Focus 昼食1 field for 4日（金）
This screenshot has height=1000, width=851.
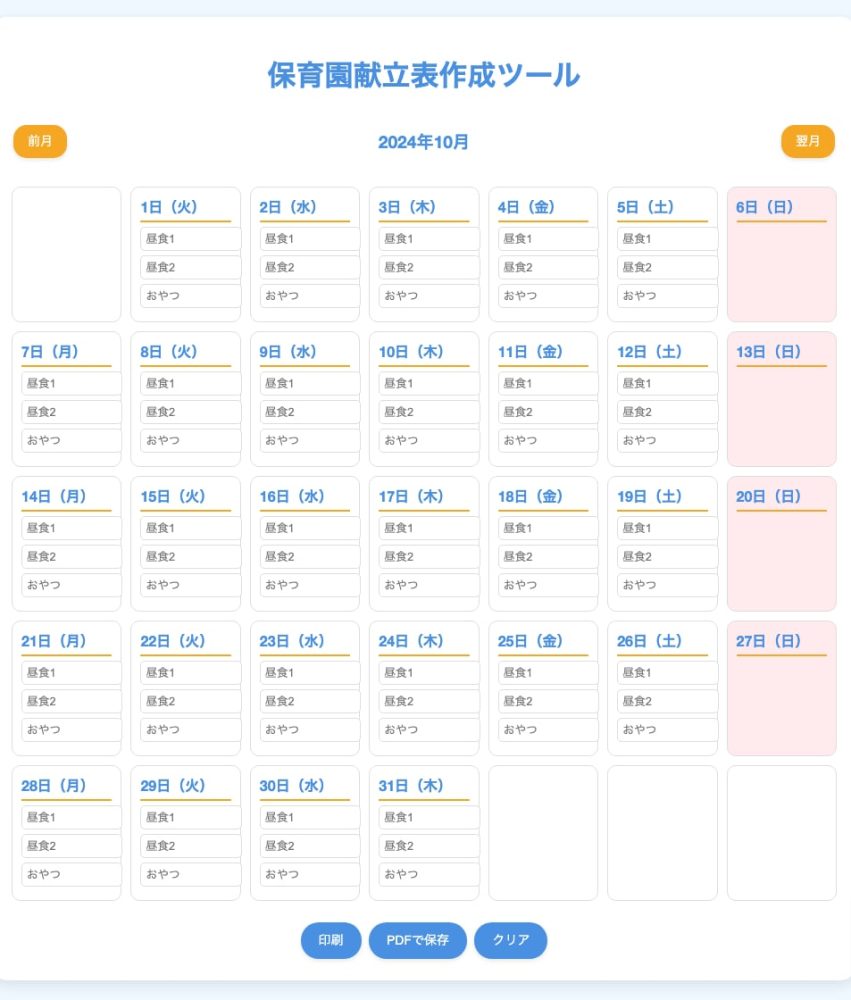tap(548, 239)
